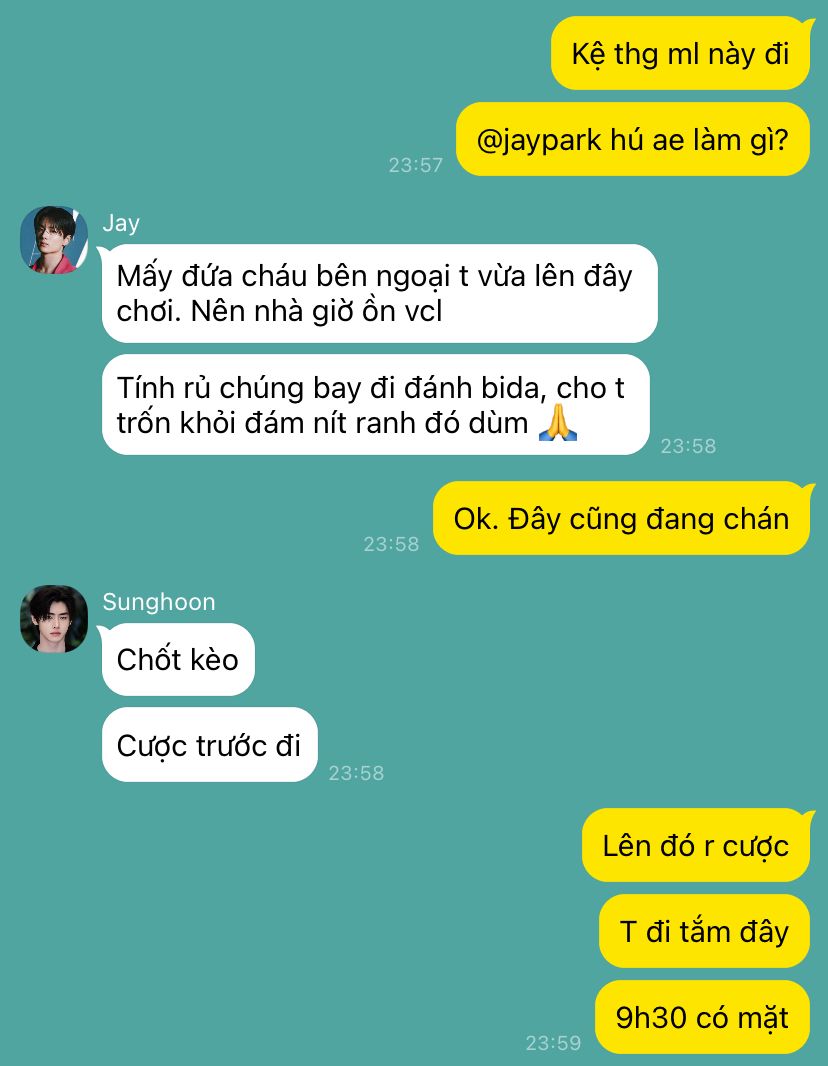
Task: Tap the @jaypark mention in the message
Action: 538,140
